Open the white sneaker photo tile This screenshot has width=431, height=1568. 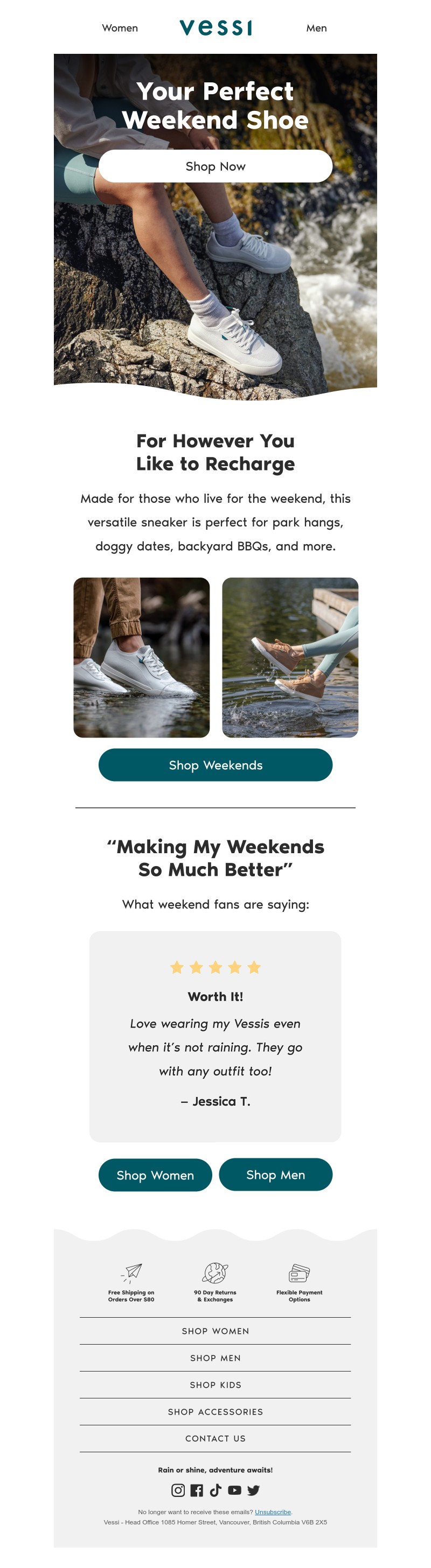tap(142, 657)
